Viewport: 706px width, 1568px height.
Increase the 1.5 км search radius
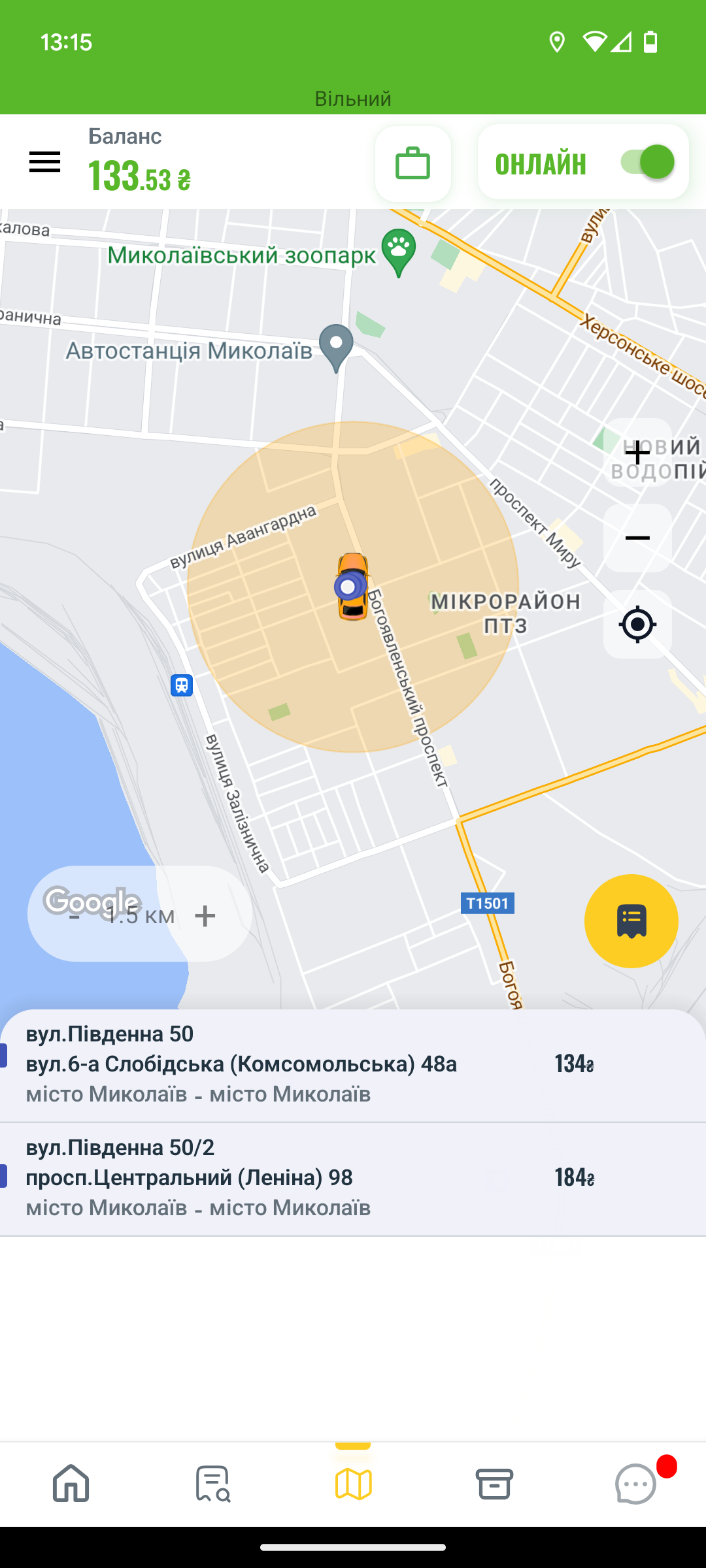pos(205,916)
